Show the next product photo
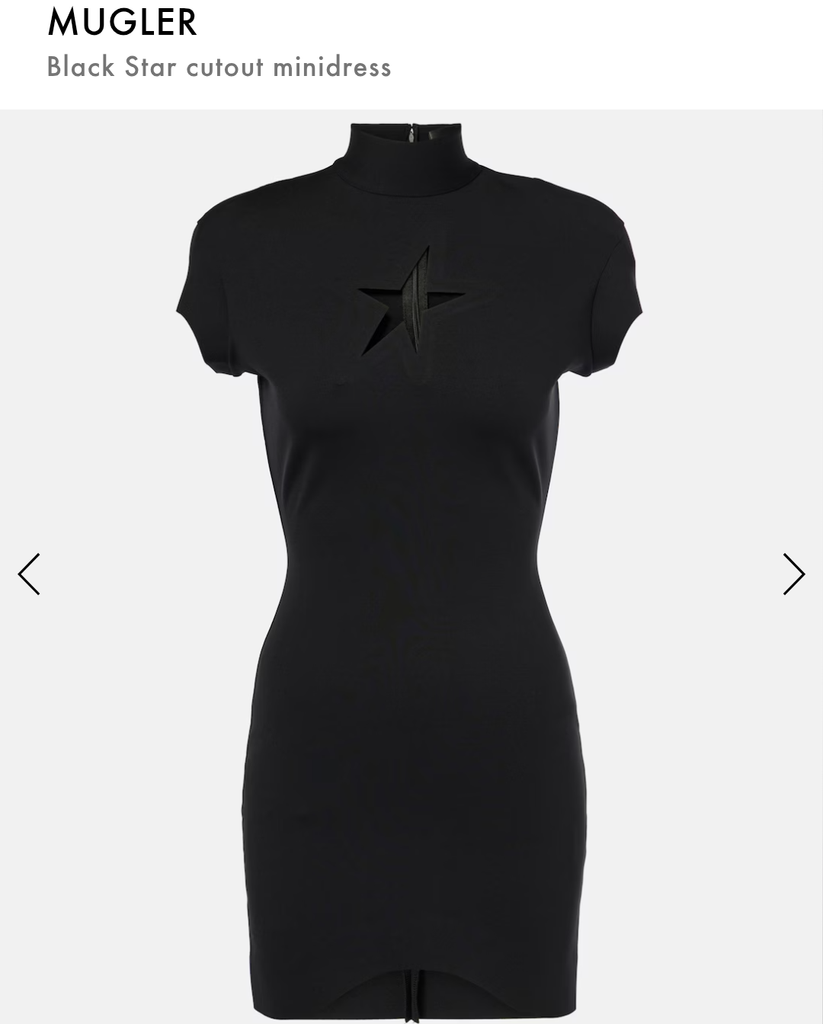Viewport: 823px width, 1024px height. (793, 574)
